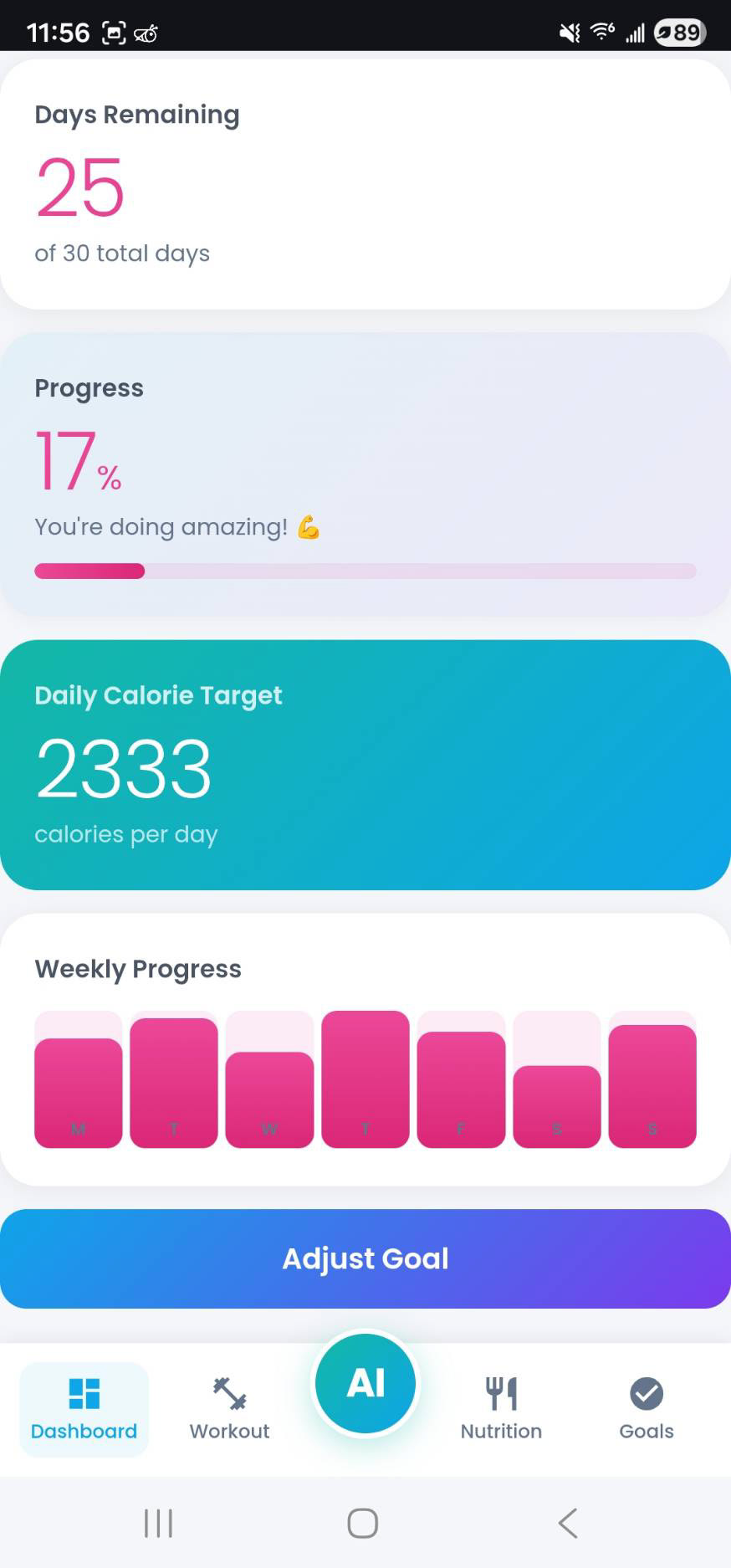
Task: Go back with system back button
Action: click(568, 1523)
